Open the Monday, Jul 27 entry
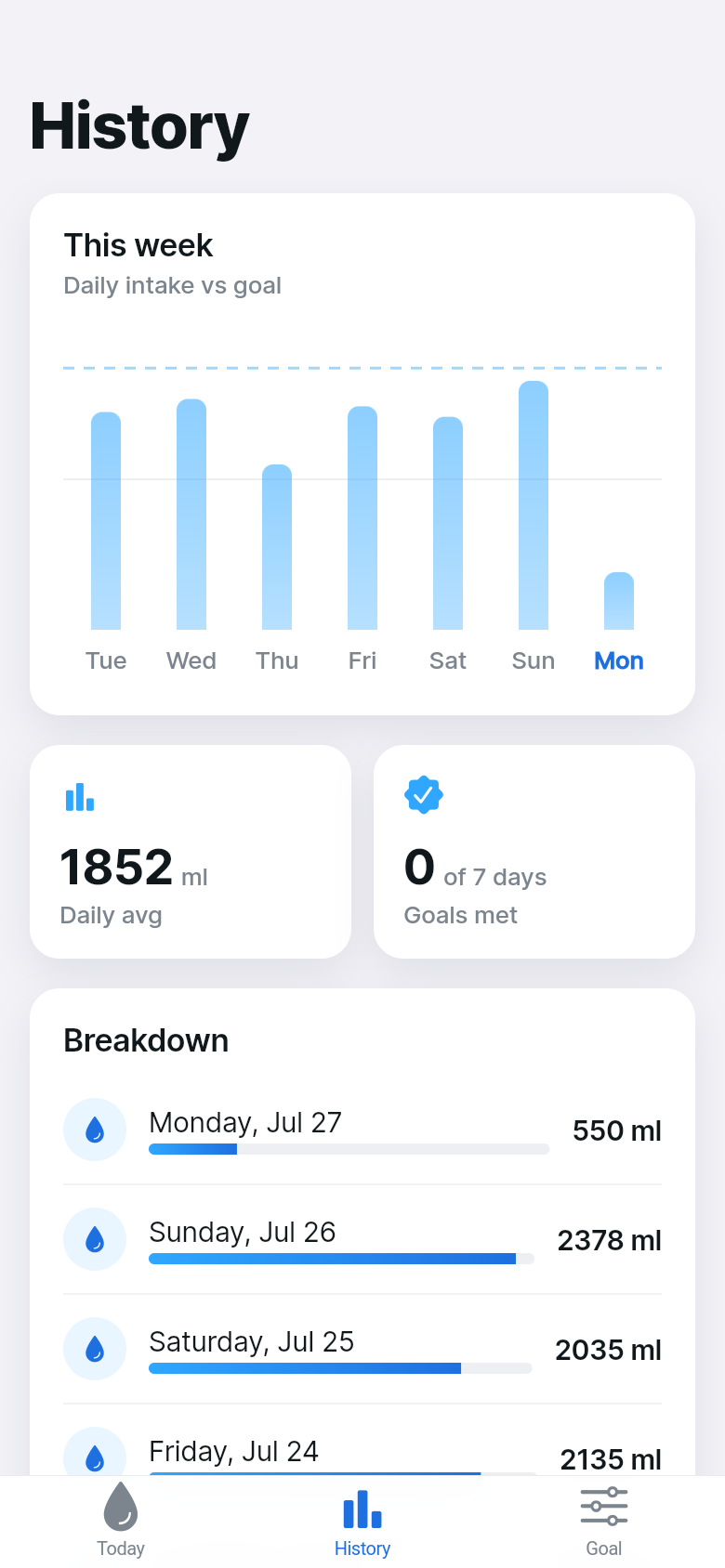Viewport: 725px width, 1568px height. coord(362,1130)
